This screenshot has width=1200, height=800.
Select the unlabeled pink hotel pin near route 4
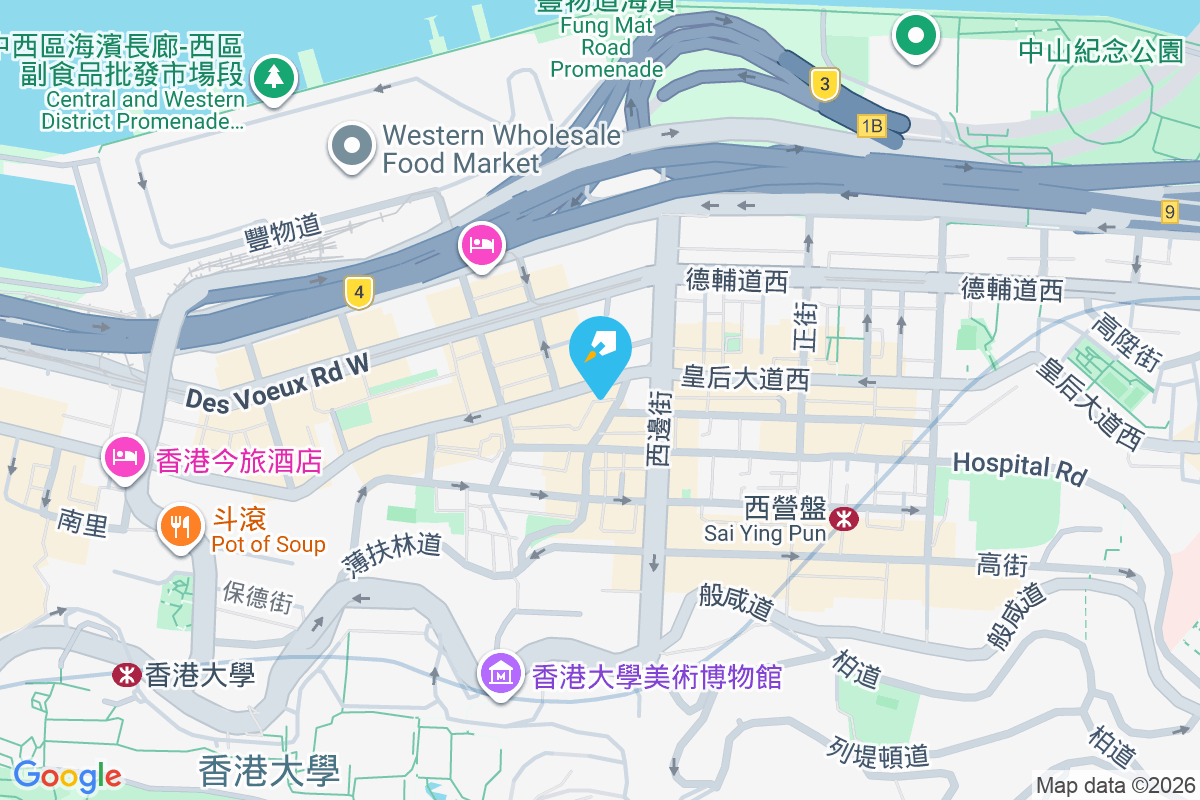[481, 244]
